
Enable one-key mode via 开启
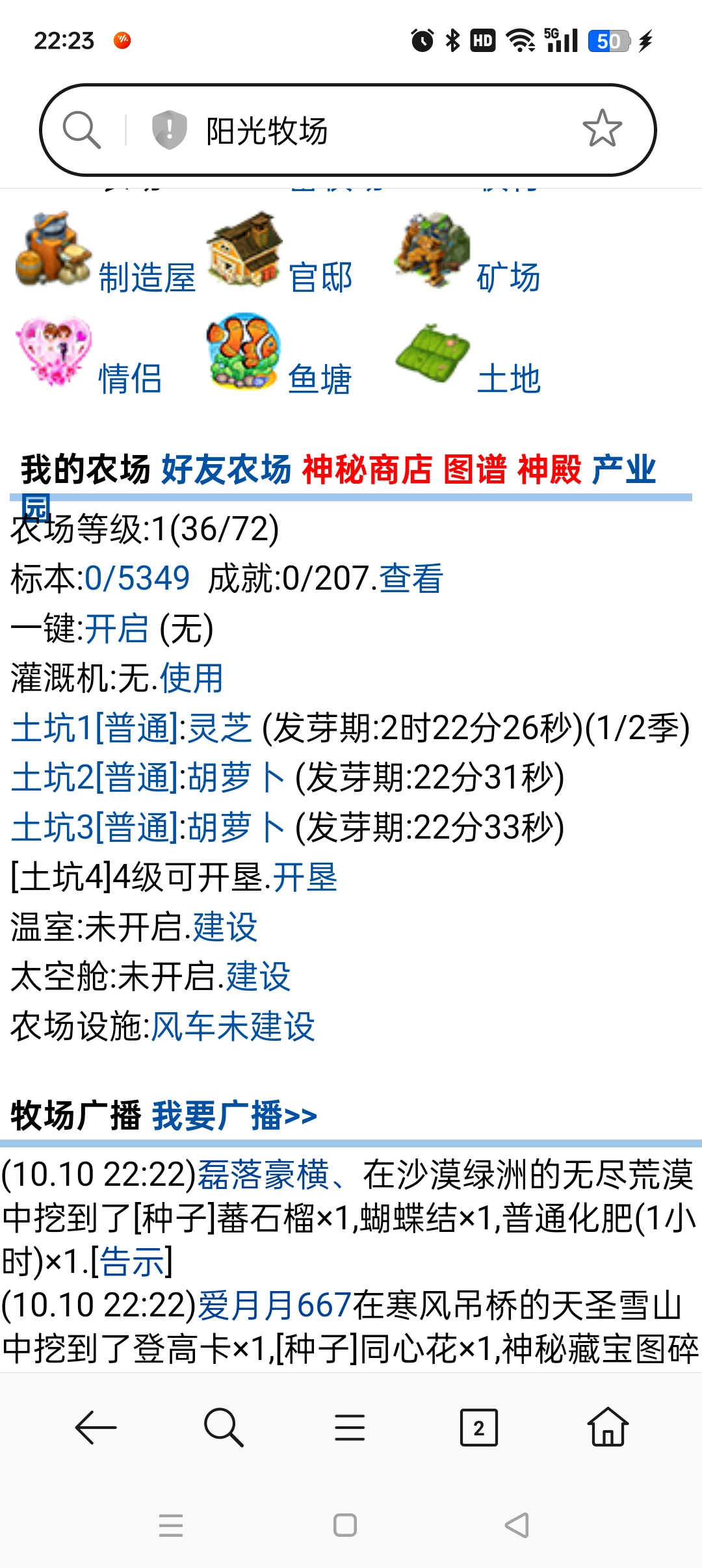[117, 629]
